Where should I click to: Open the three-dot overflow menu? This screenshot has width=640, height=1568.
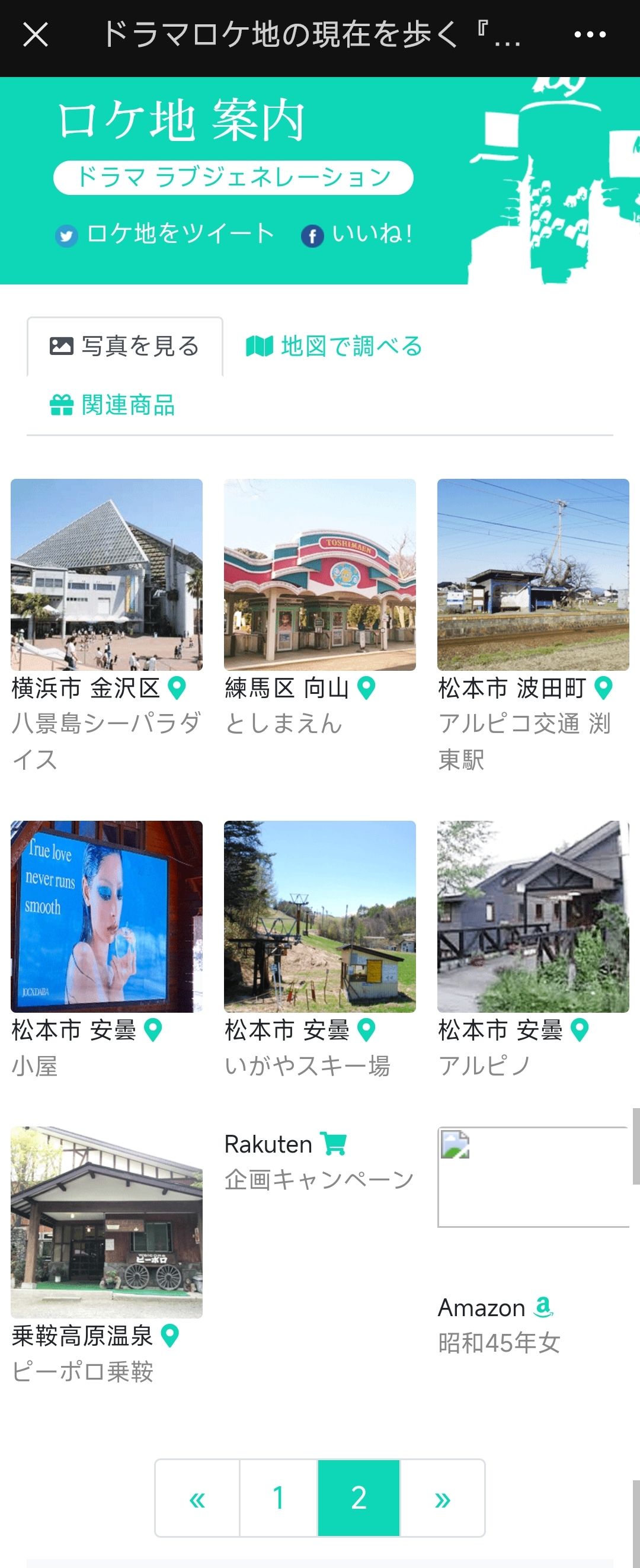click(x=590, y=35)
